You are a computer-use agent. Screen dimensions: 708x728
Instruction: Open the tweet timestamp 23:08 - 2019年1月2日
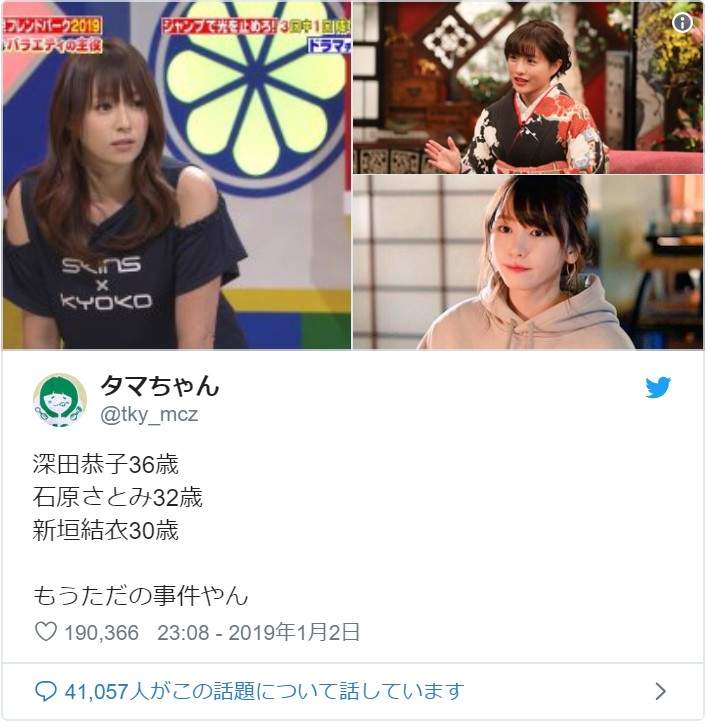tap(258, 632)
